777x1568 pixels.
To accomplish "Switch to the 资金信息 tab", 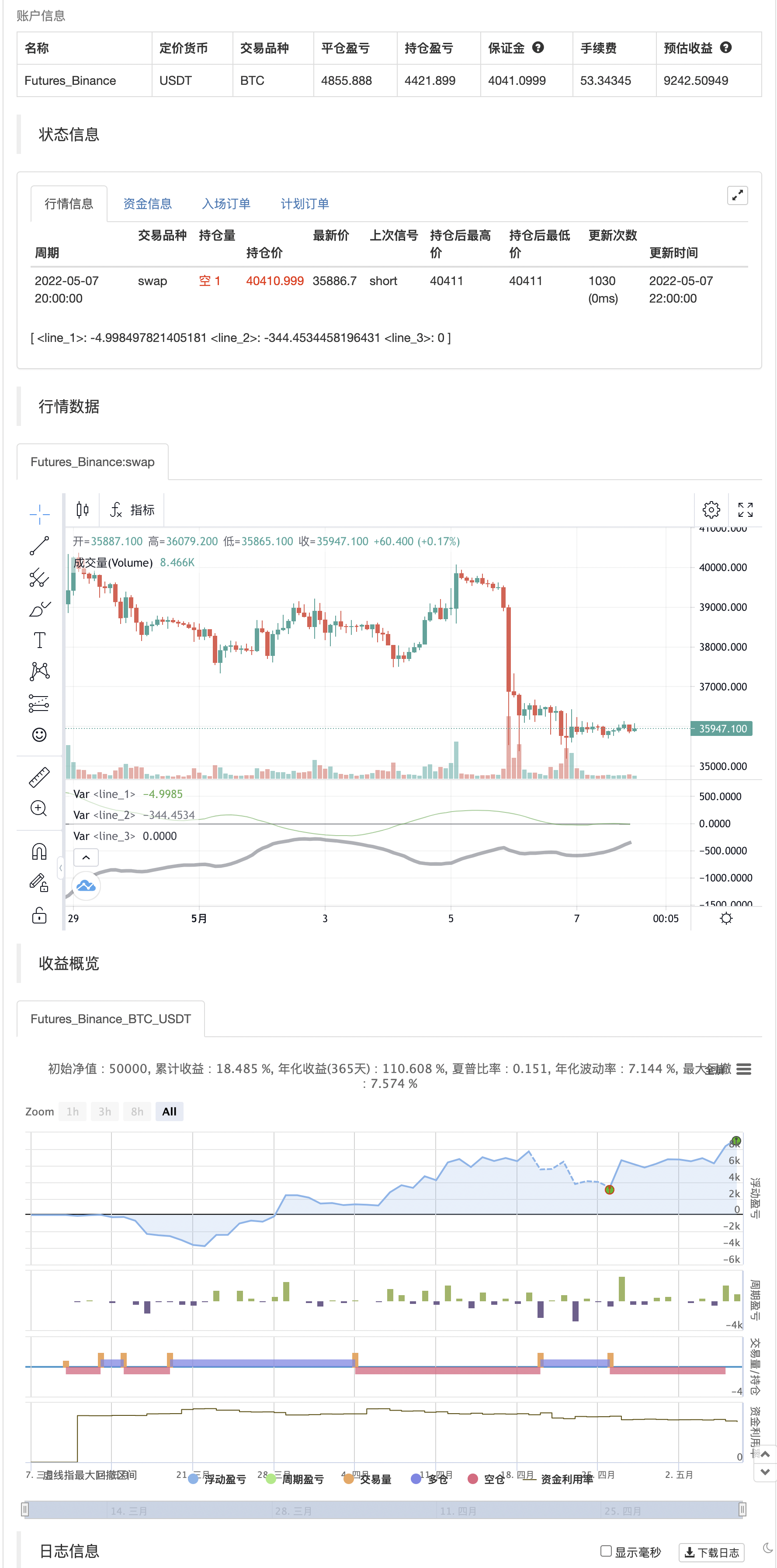I will (147, 203).
